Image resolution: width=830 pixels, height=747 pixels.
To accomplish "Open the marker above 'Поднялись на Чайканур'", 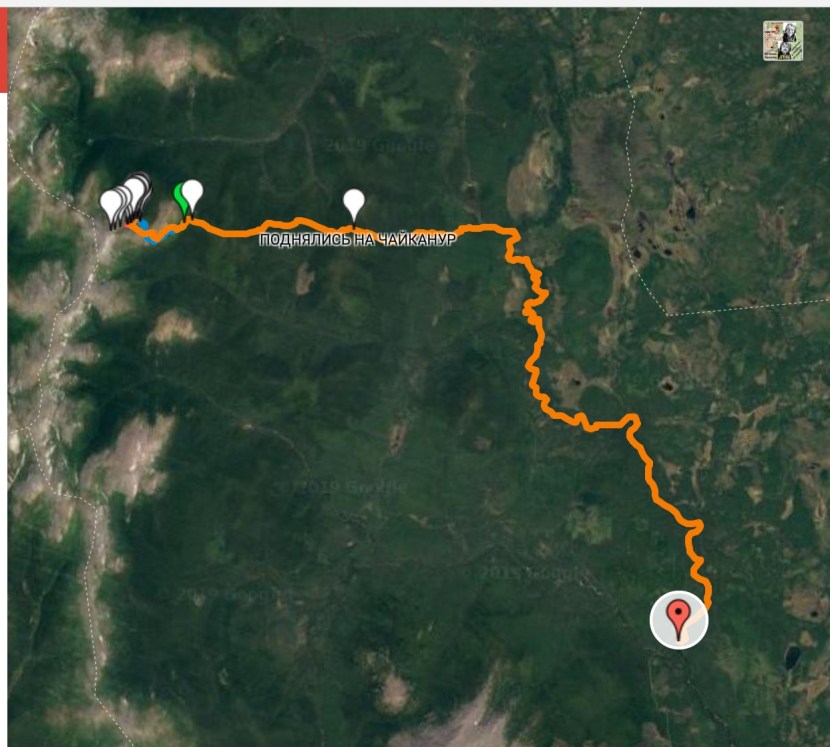I will [354, 203].
